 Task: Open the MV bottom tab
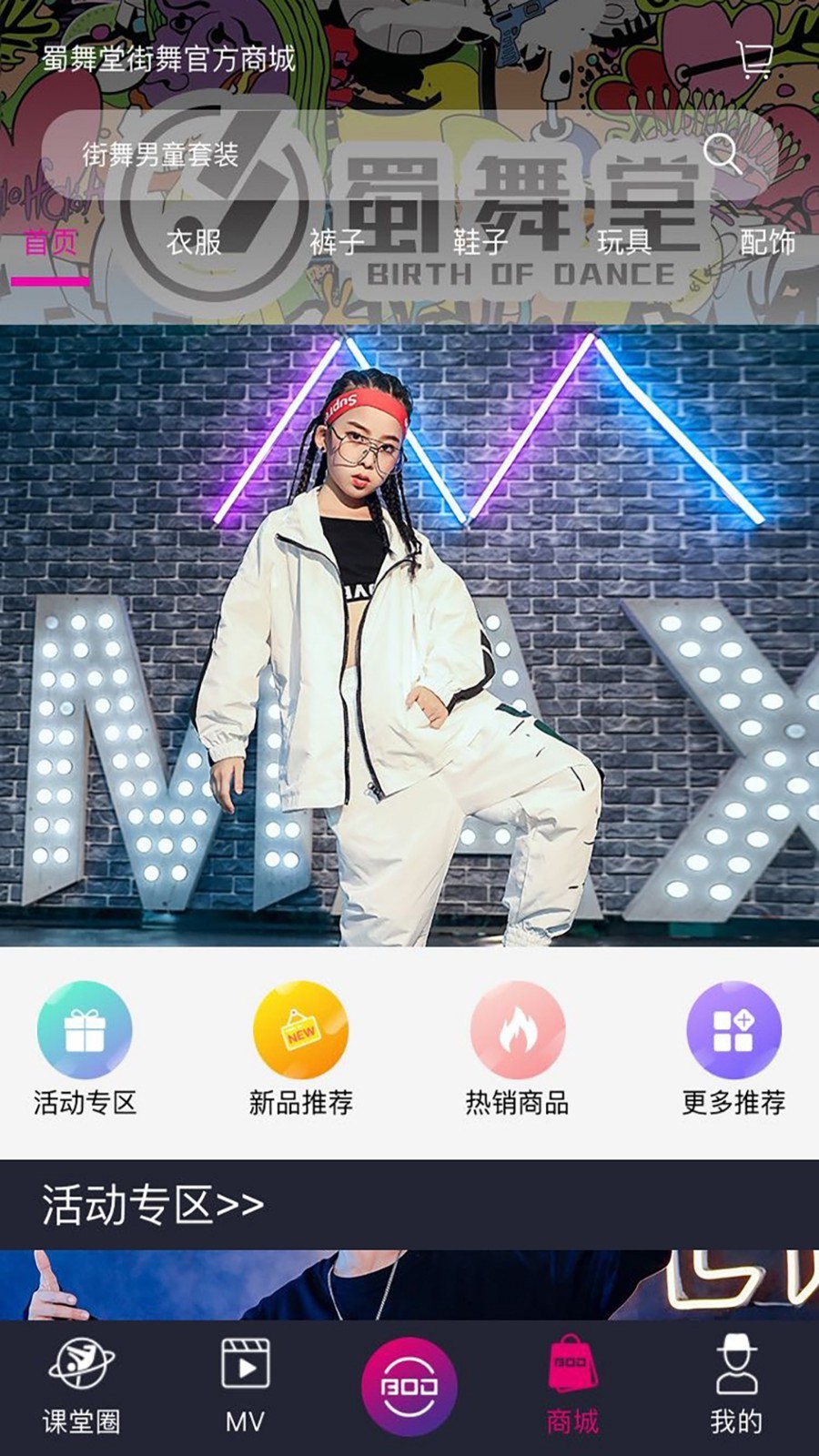(245, 1385)
